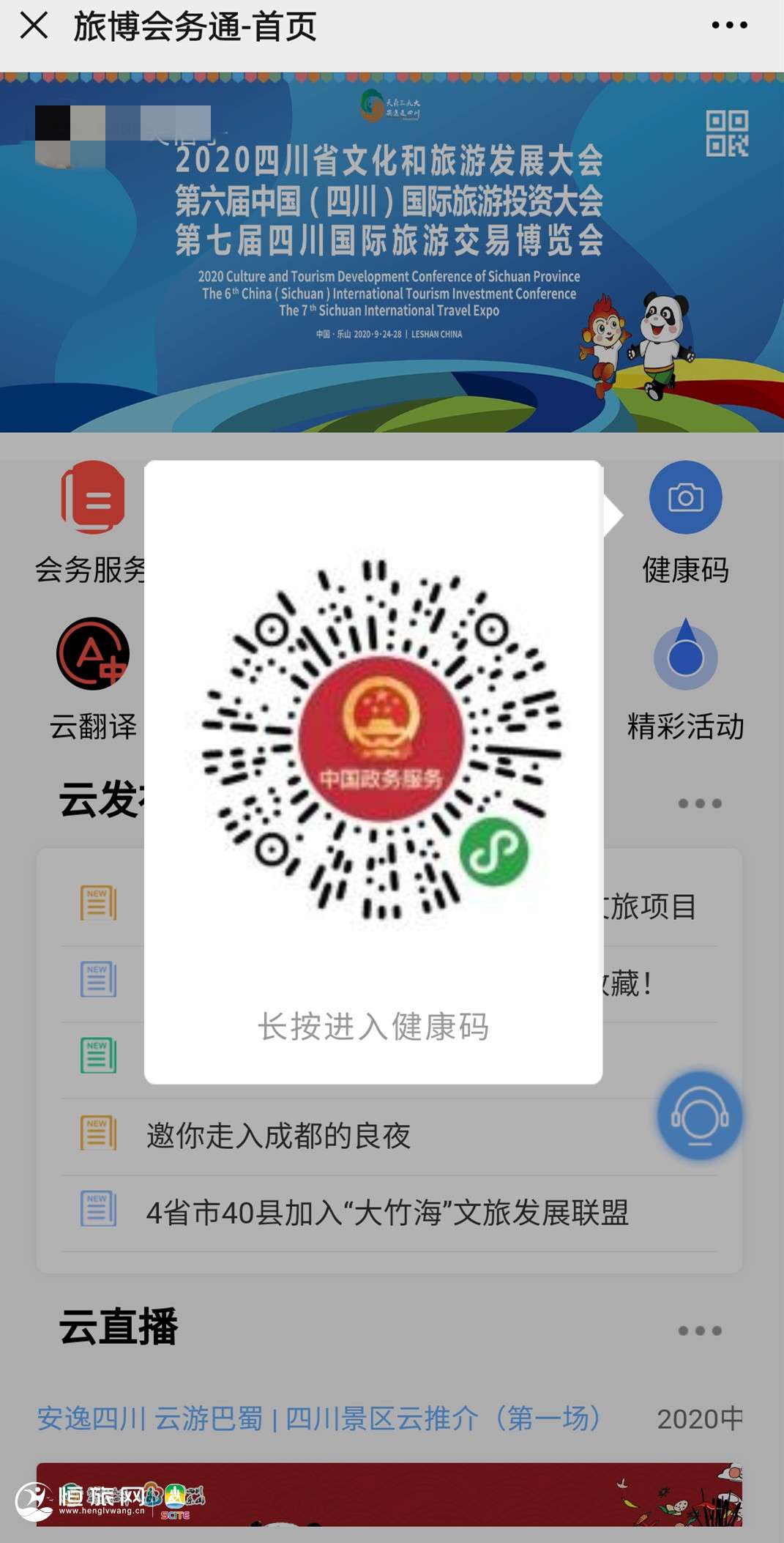This screenshot has height=1543, width=784.
Task: Read the article 邀你走入成都的良夜
Action: click(x=278, y=1136)
